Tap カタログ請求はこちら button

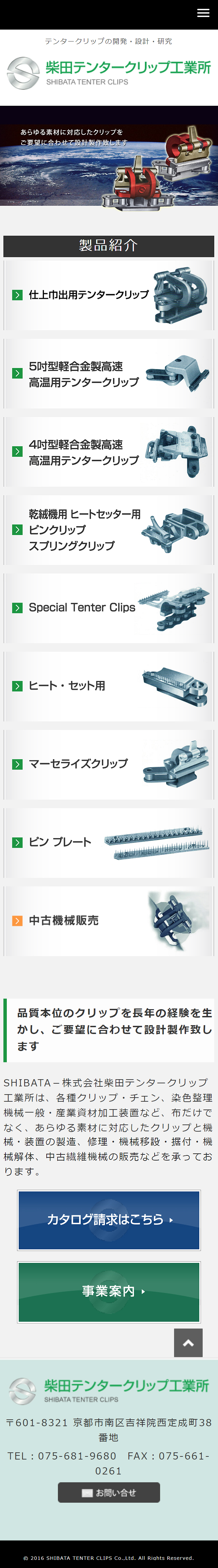[x=108, y=1220]
